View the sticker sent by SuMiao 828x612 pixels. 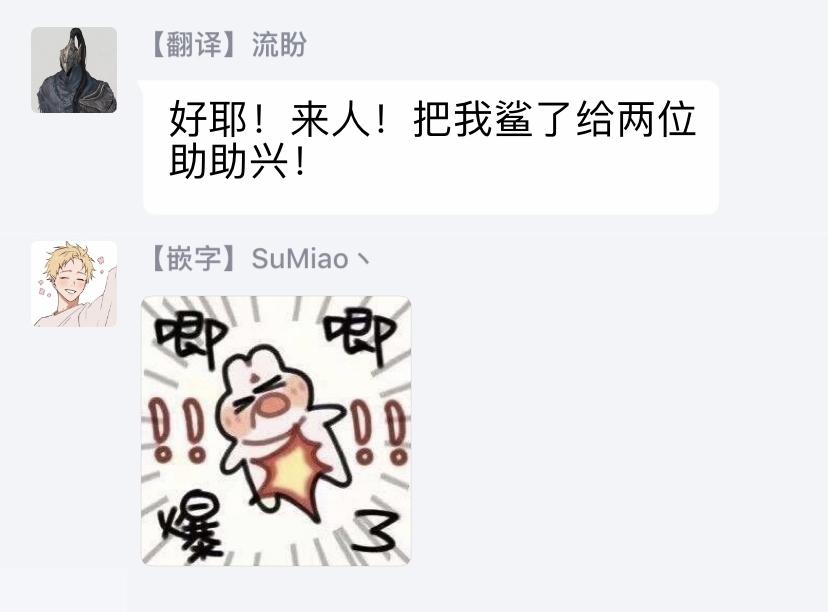pyautogui.click(x=276, y=430)
